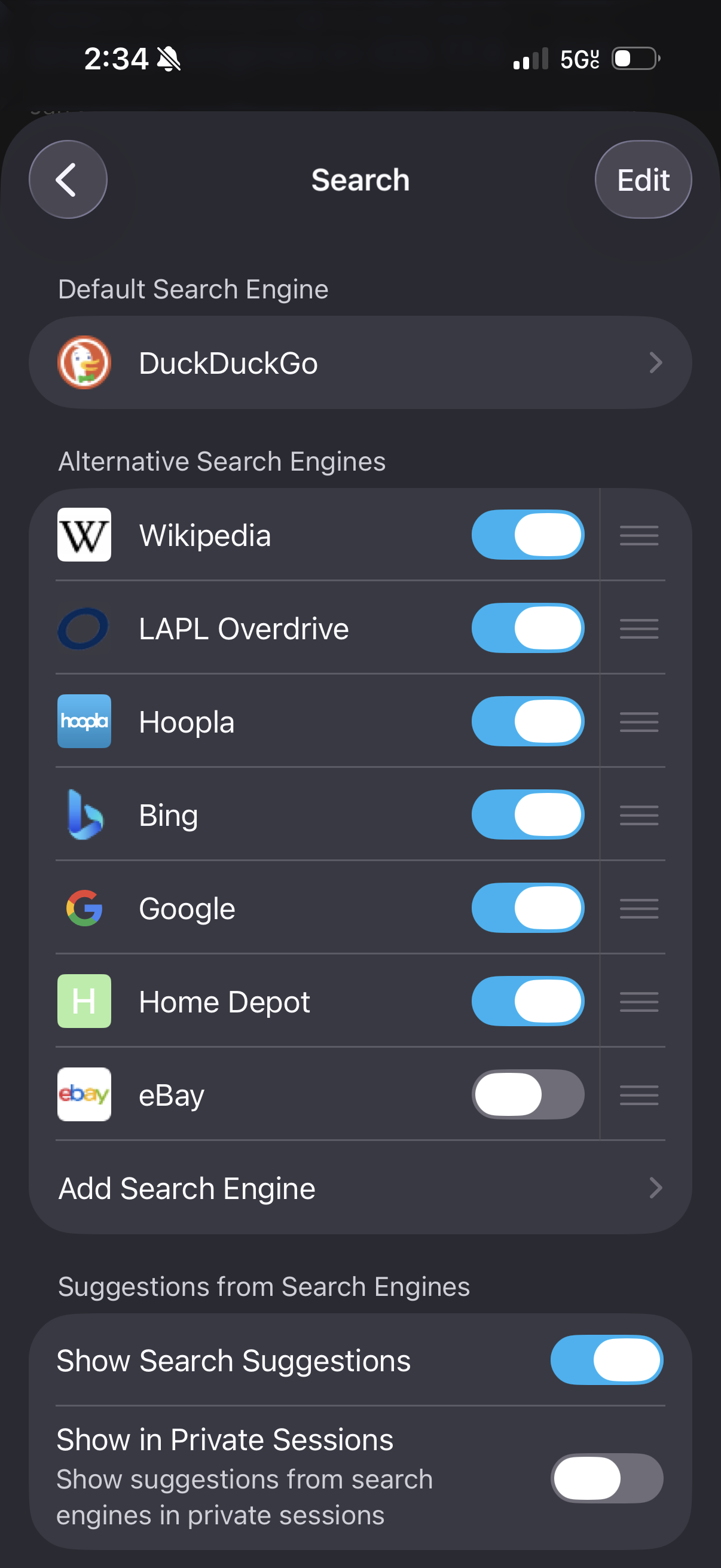This screenshot has width=721, height=1568.
Task: Tap the Edit button
Action: (643, 179)
